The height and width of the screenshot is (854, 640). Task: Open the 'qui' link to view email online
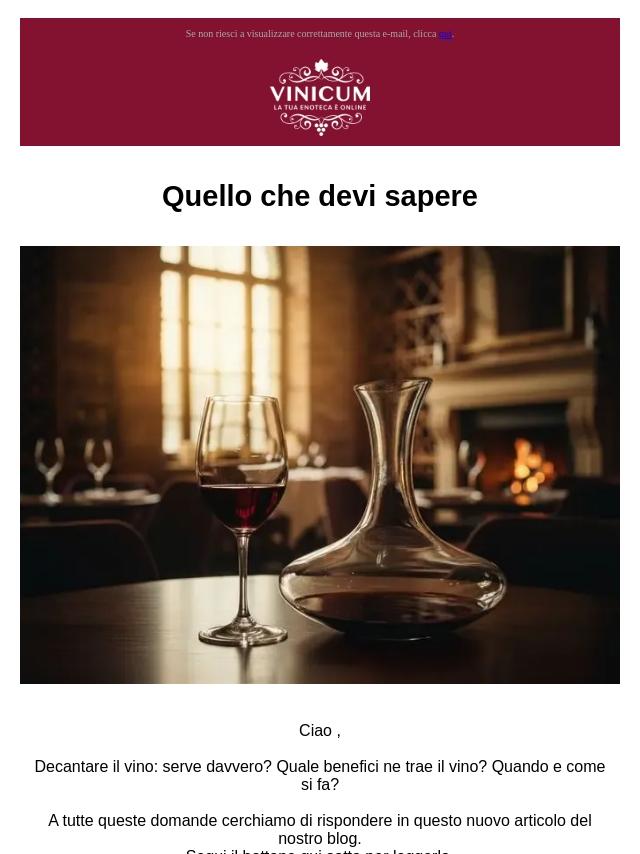(x=445, y=34)
